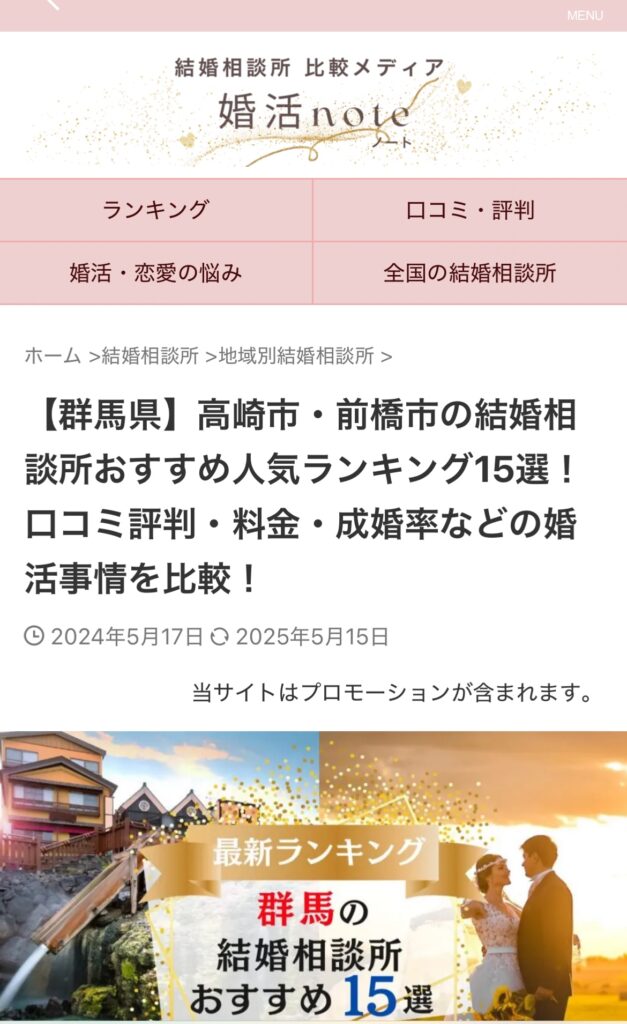Viewport: 627px width, 1024px height.
Task: Tap the ホーム breadcrumb link
Action: [x=53, y=355]
